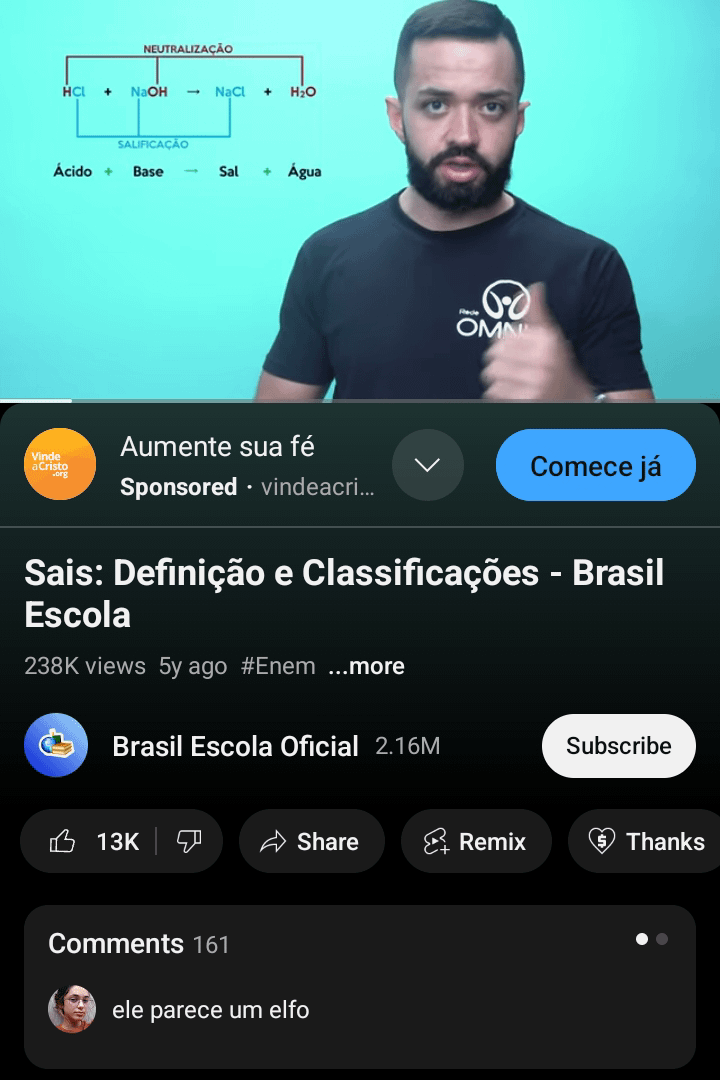Image resolution: width=720 pixels, height=1080 pixels.
Task: Open the Vinde a Cristo advertiser logo
Action: (x=60, y=464)
